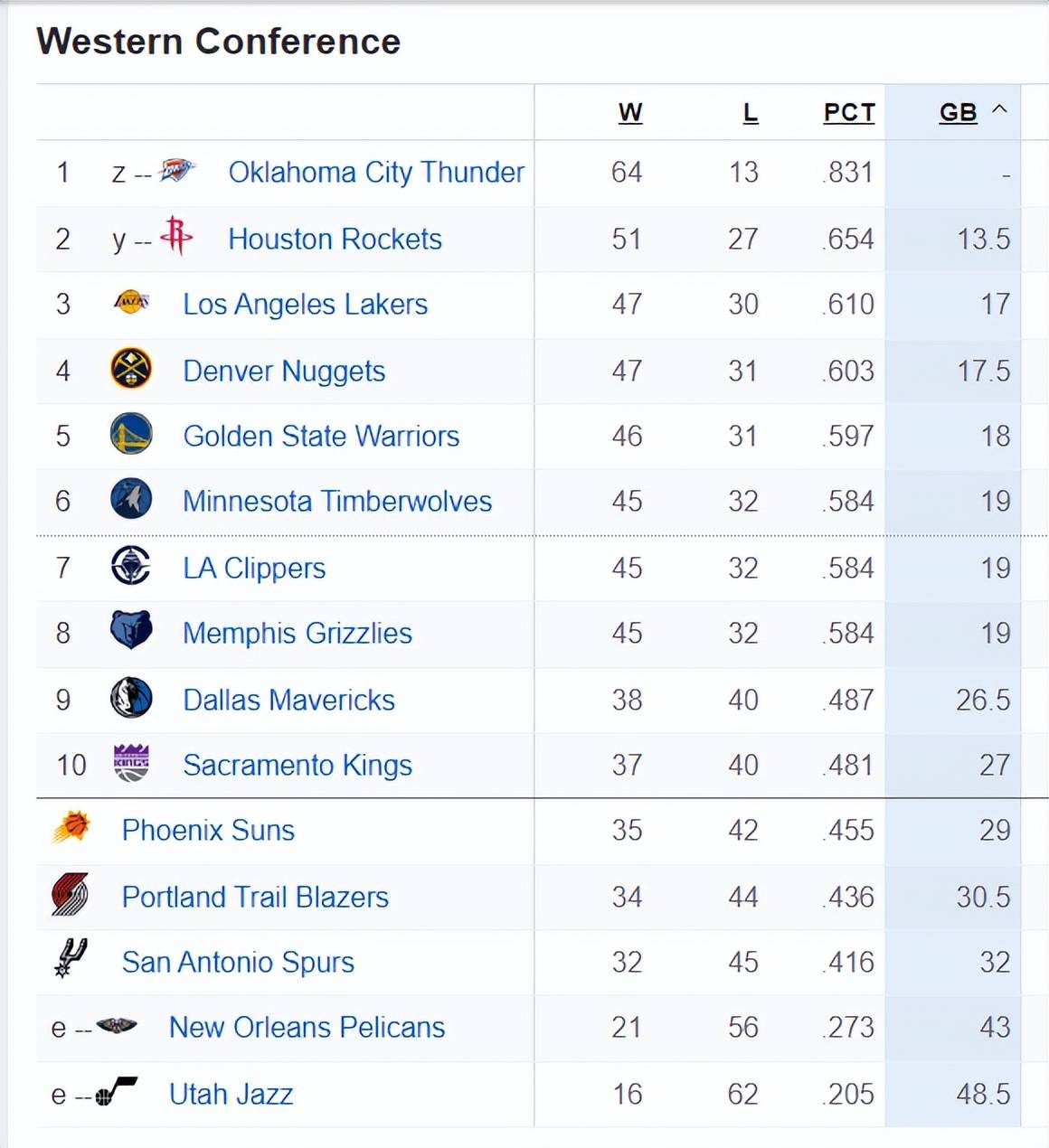The image size is (1049, 1148).
Task: View Utah Jazz team page
Action: click(231, 1094)
